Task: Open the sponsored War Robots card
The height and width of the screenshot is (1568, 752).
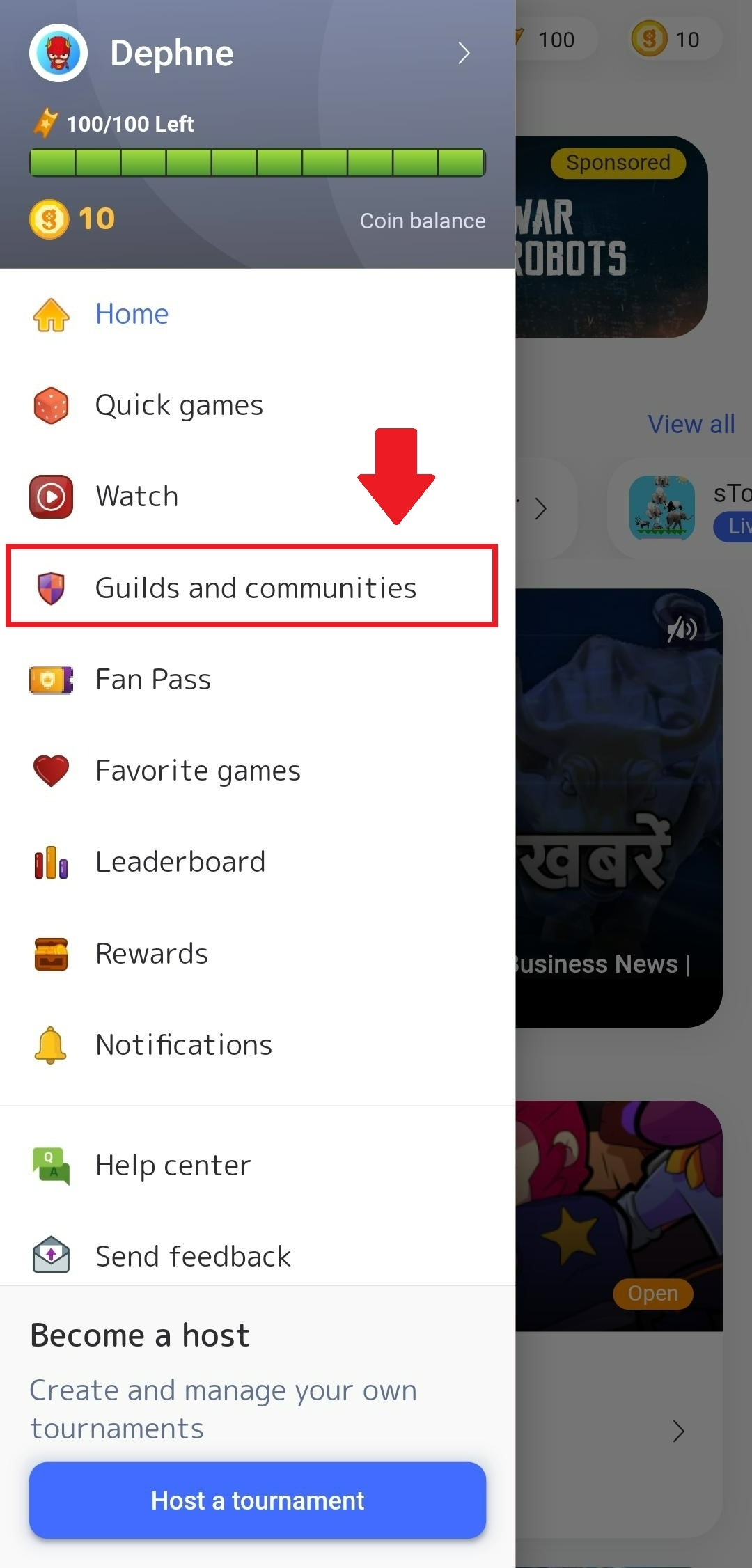Action: pos(609,237)
